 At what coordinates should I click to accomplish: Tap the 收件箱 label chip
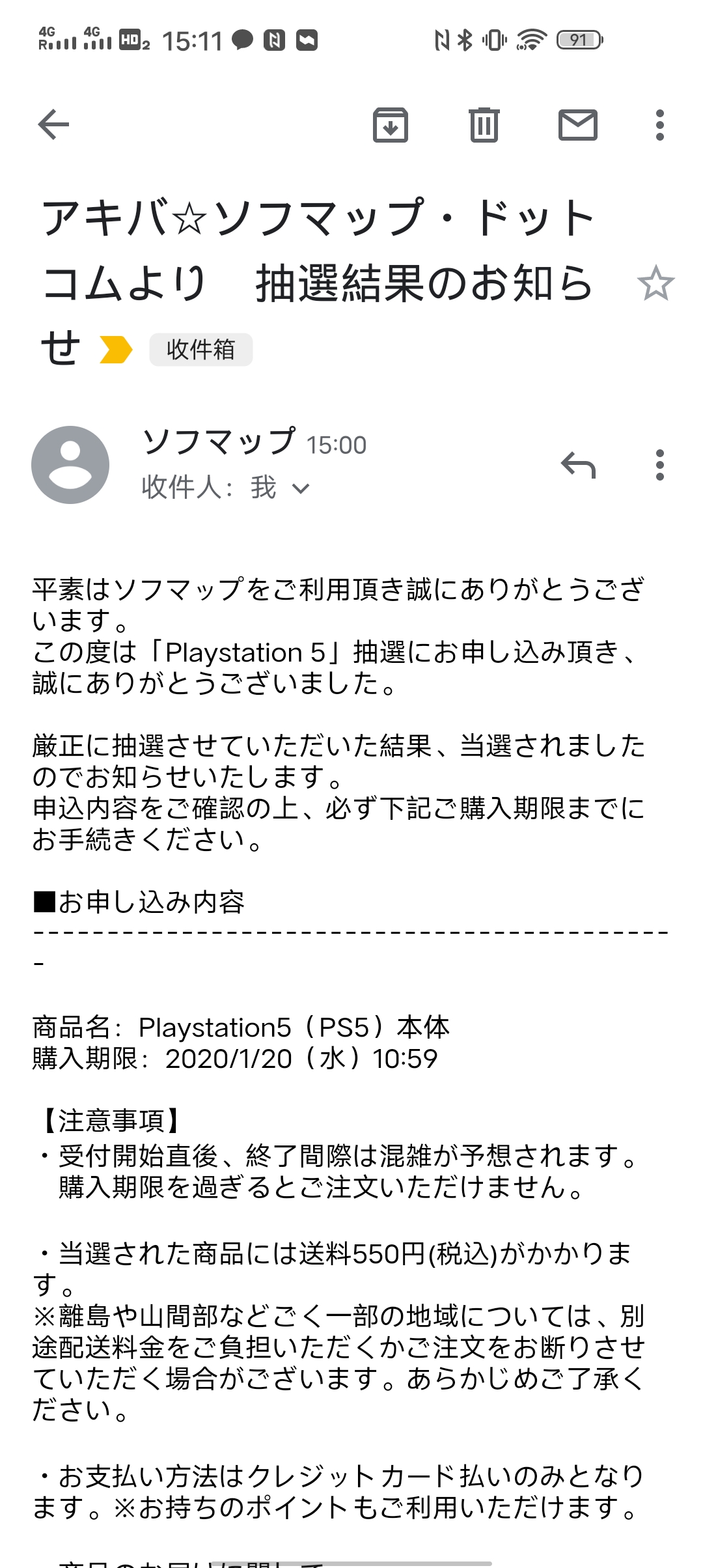point(200,350)
